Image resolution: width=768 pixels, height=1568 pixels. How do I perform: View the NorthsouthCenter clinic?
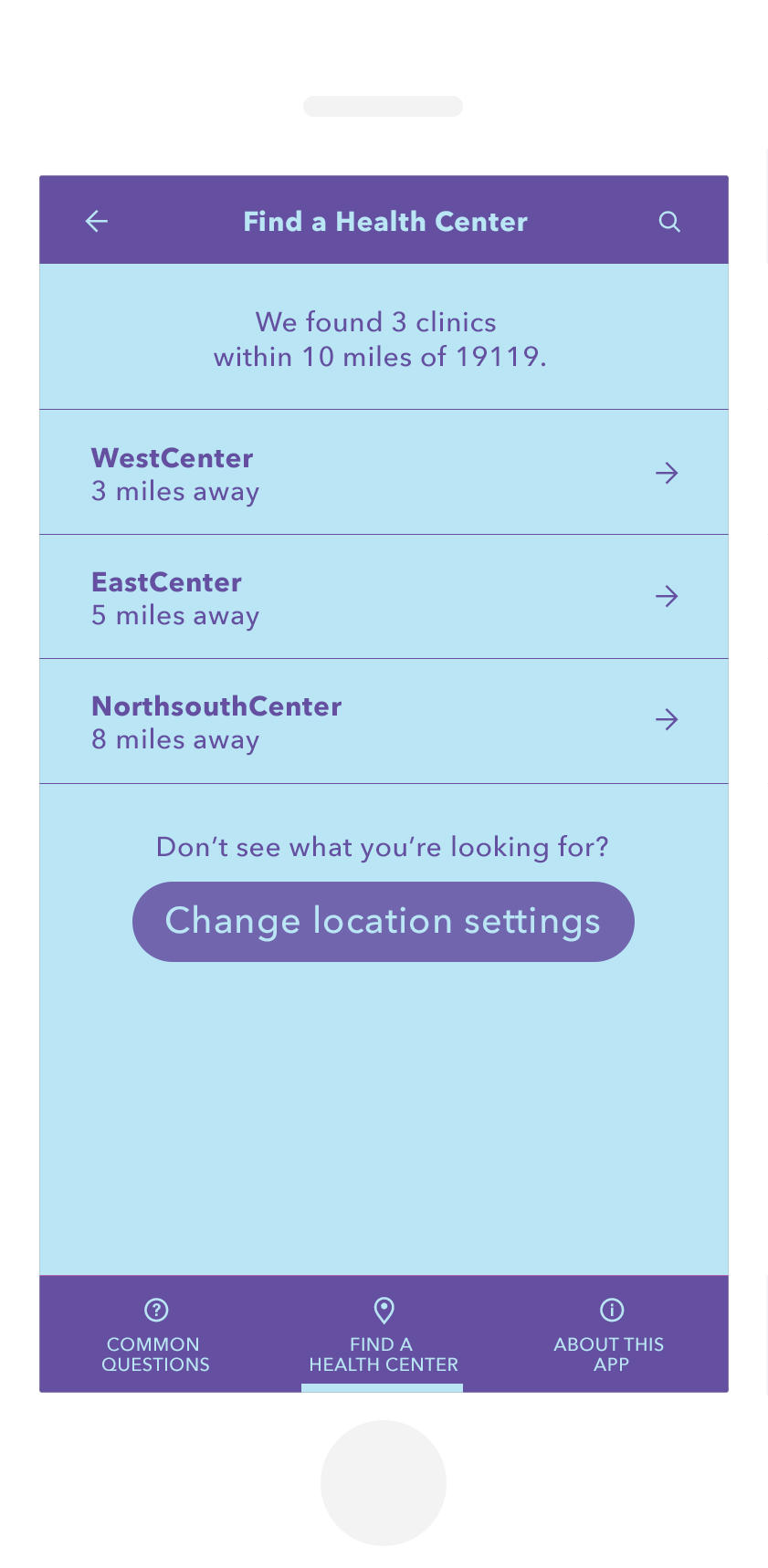pyautogui.click(x=384, y=721)
